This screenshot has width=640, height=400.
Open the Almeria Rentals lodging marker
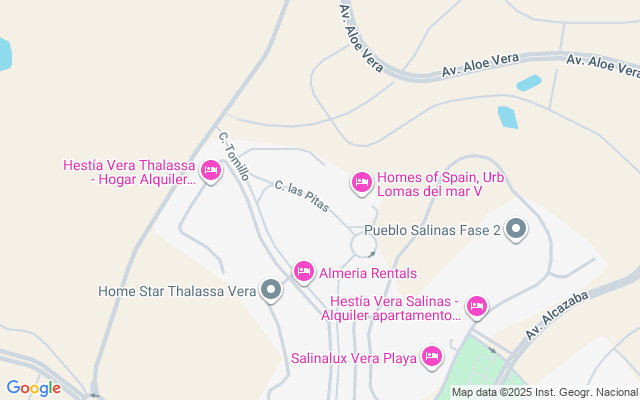304,271
